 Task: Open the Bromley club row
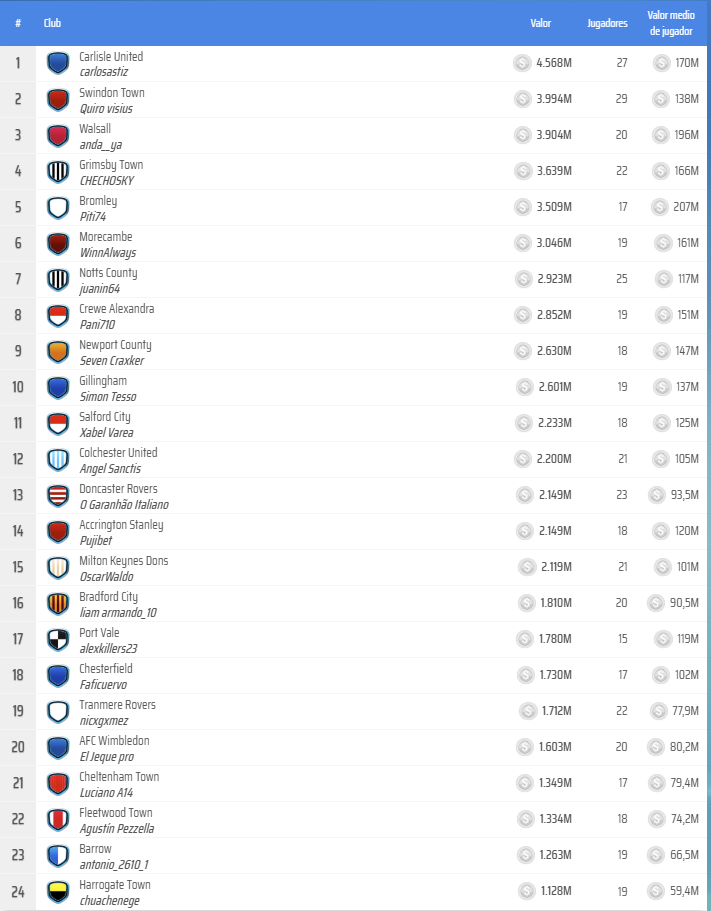click(x=98, y=201)
